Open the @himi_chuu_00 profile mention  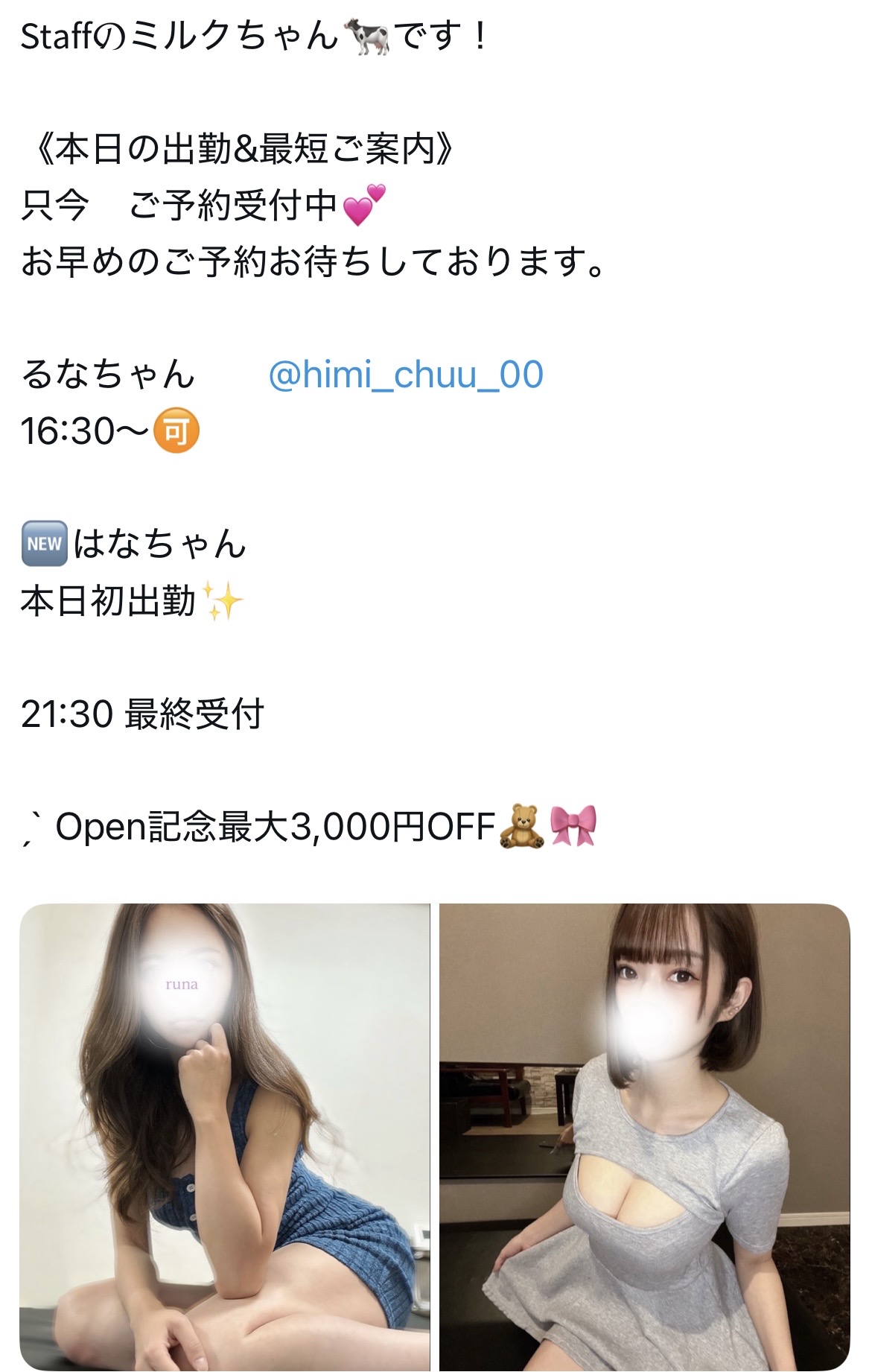tap(405, 375)
